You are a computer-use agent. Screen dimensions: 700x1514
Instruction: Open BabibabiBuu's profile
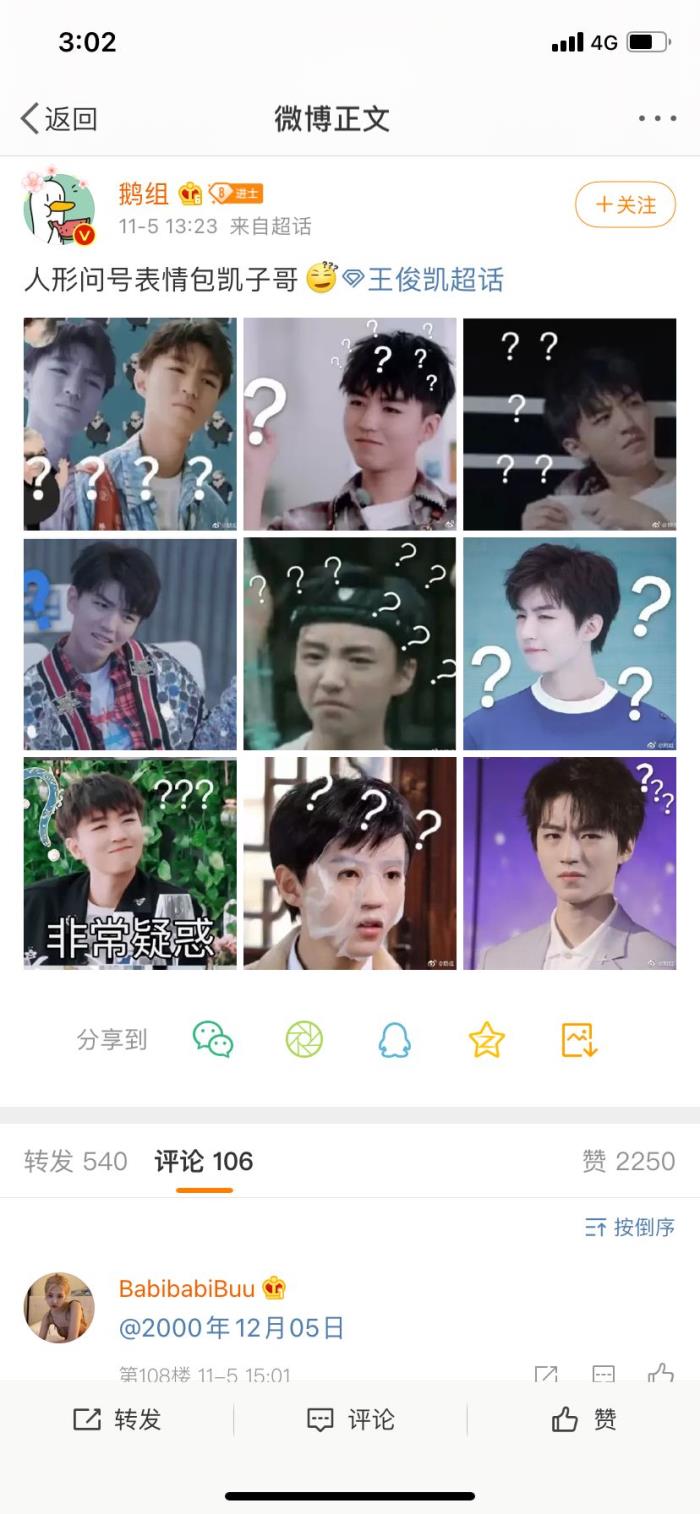(60, 1307)
